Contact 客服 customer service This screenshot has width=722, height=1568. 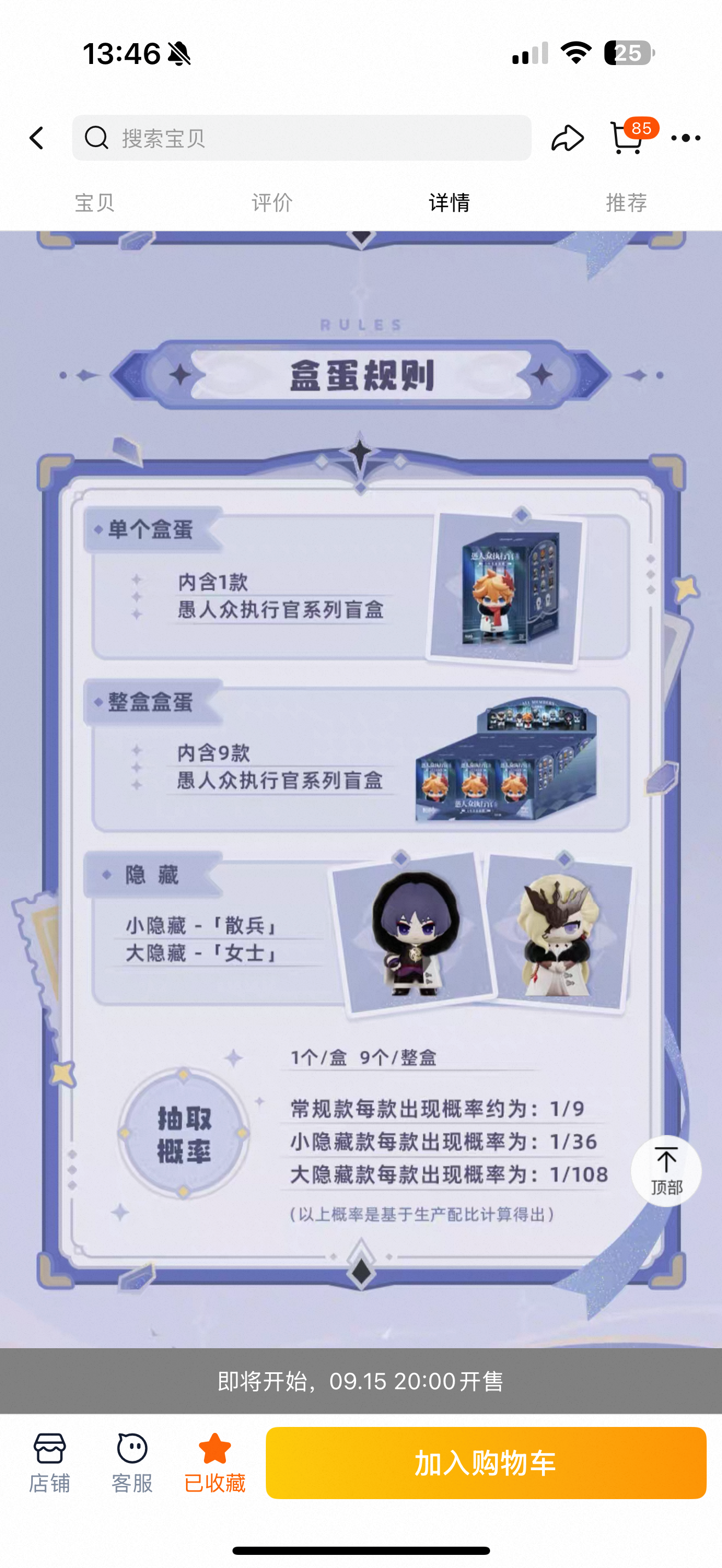(132, 1462)
